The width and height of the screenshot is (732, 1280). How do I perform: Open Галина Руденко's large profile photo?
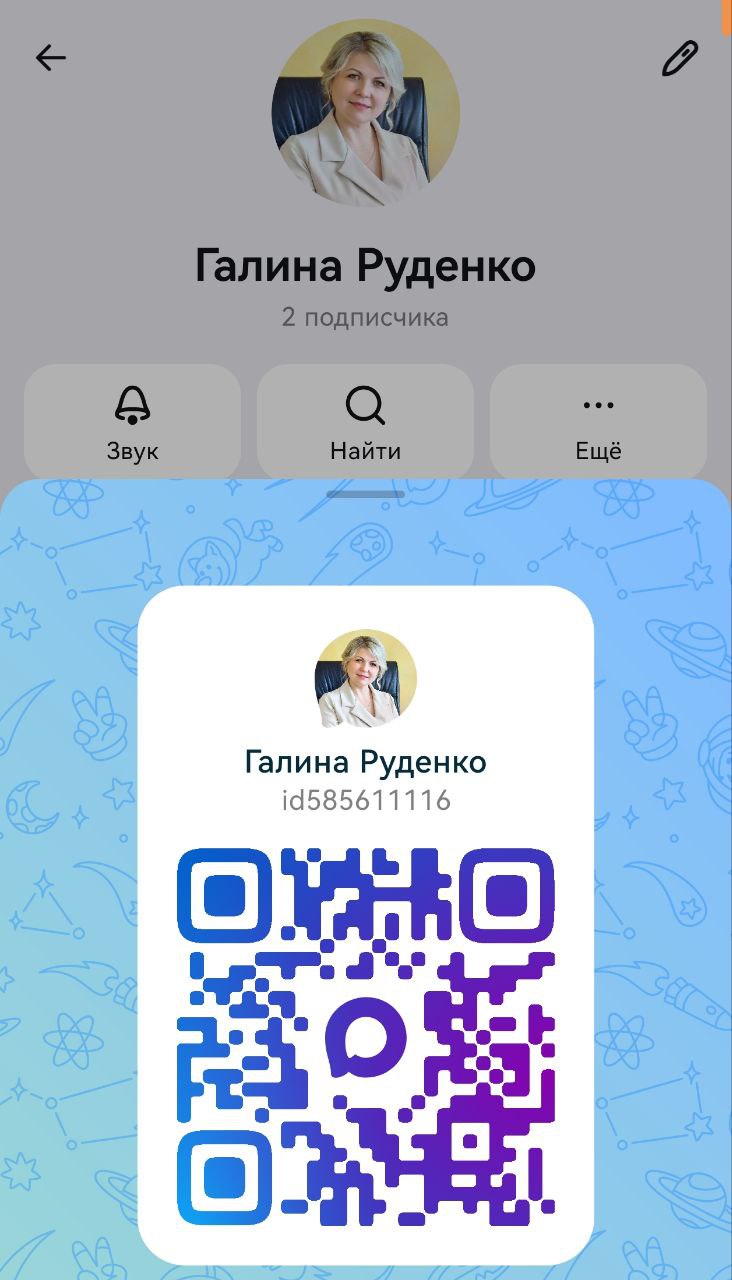tap(366, 112)
